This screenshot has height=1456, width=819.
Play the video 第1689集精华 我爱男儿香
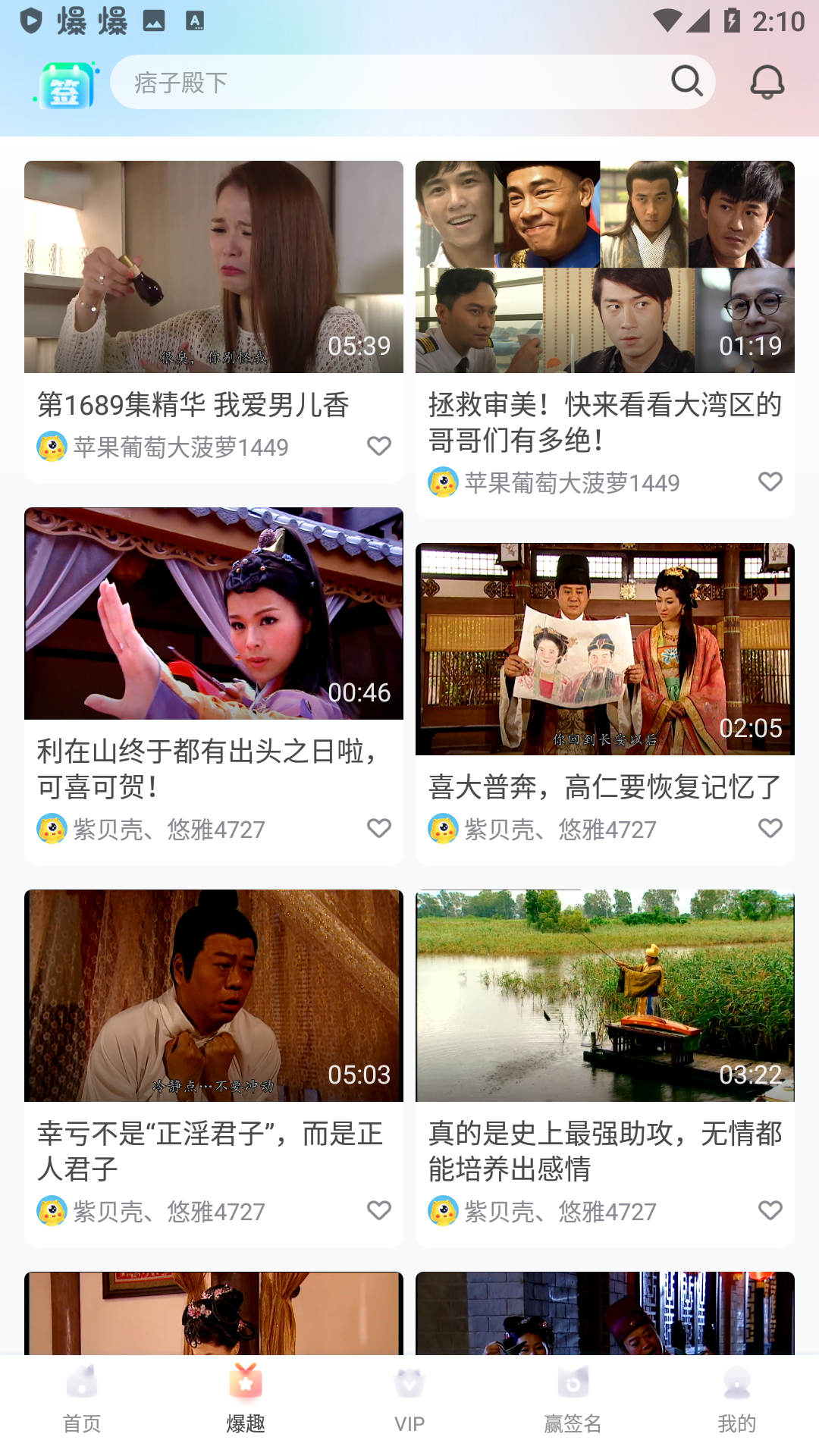tap(214, 267)
